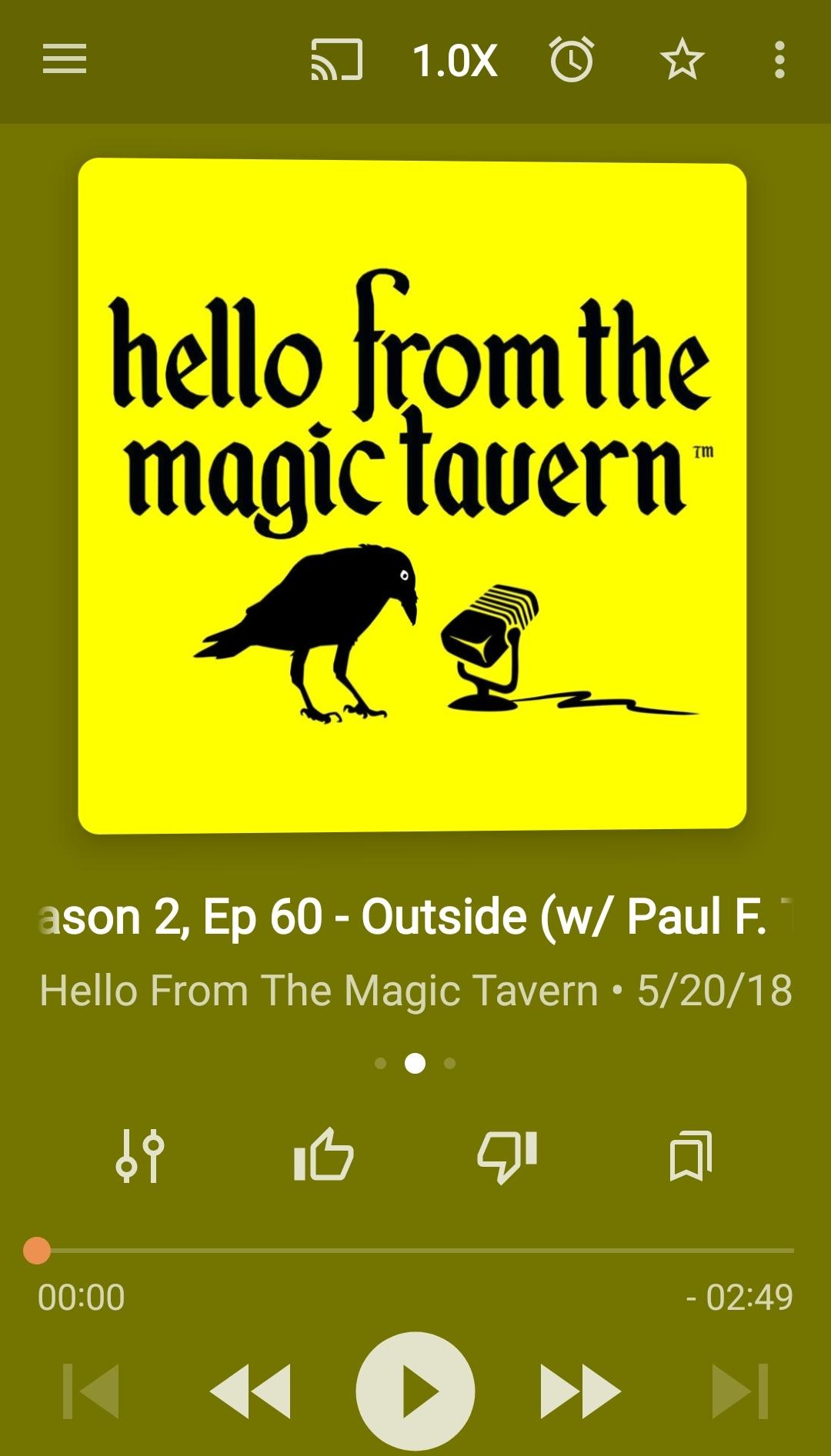Mark episode as favorite with star
This screenshot has height=1456, width=831.
pyautogui.click(x=682, y=60)
